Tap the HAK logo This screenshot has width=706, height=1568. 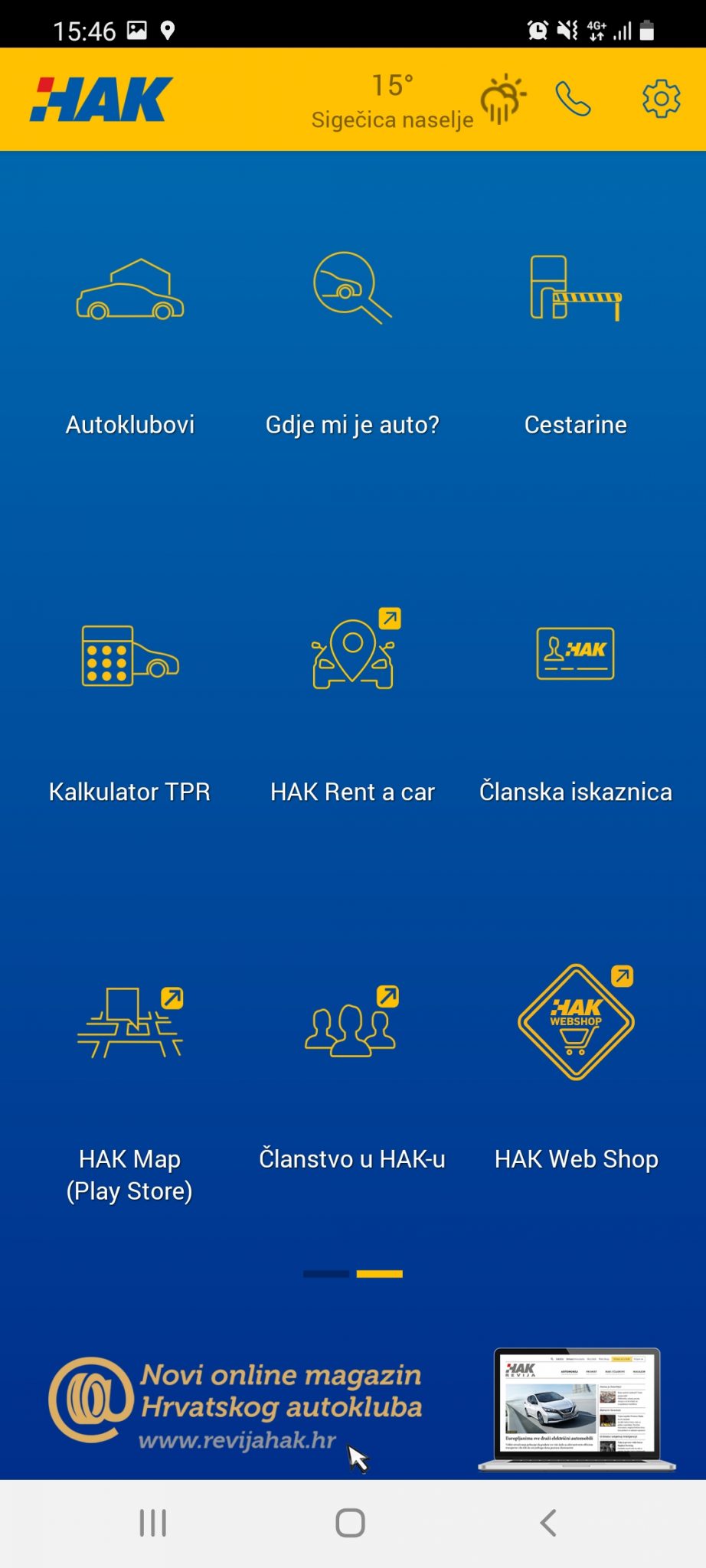100,96
